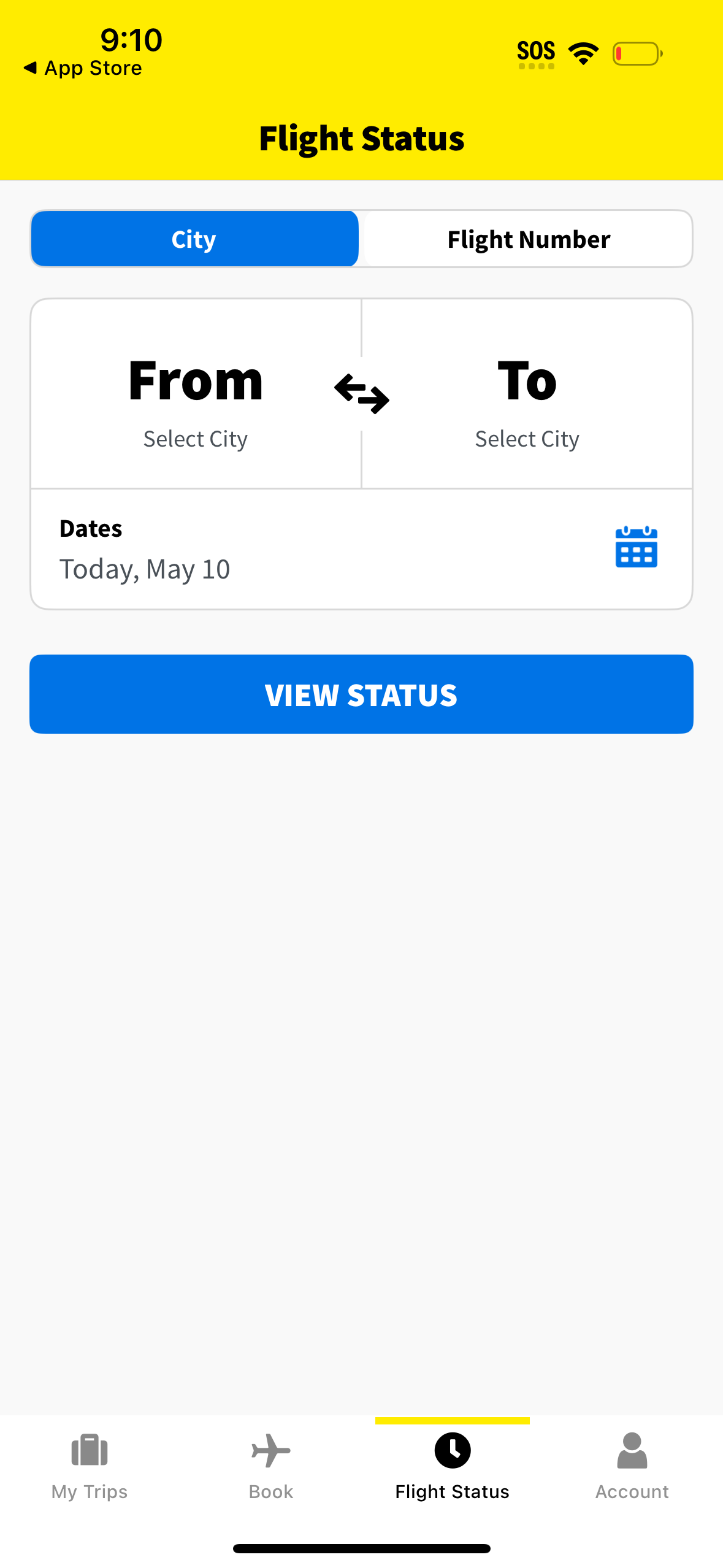Switch search mode to Flight Number
Viewport: 723px width, 1568px height.
(x=528, y=239)
